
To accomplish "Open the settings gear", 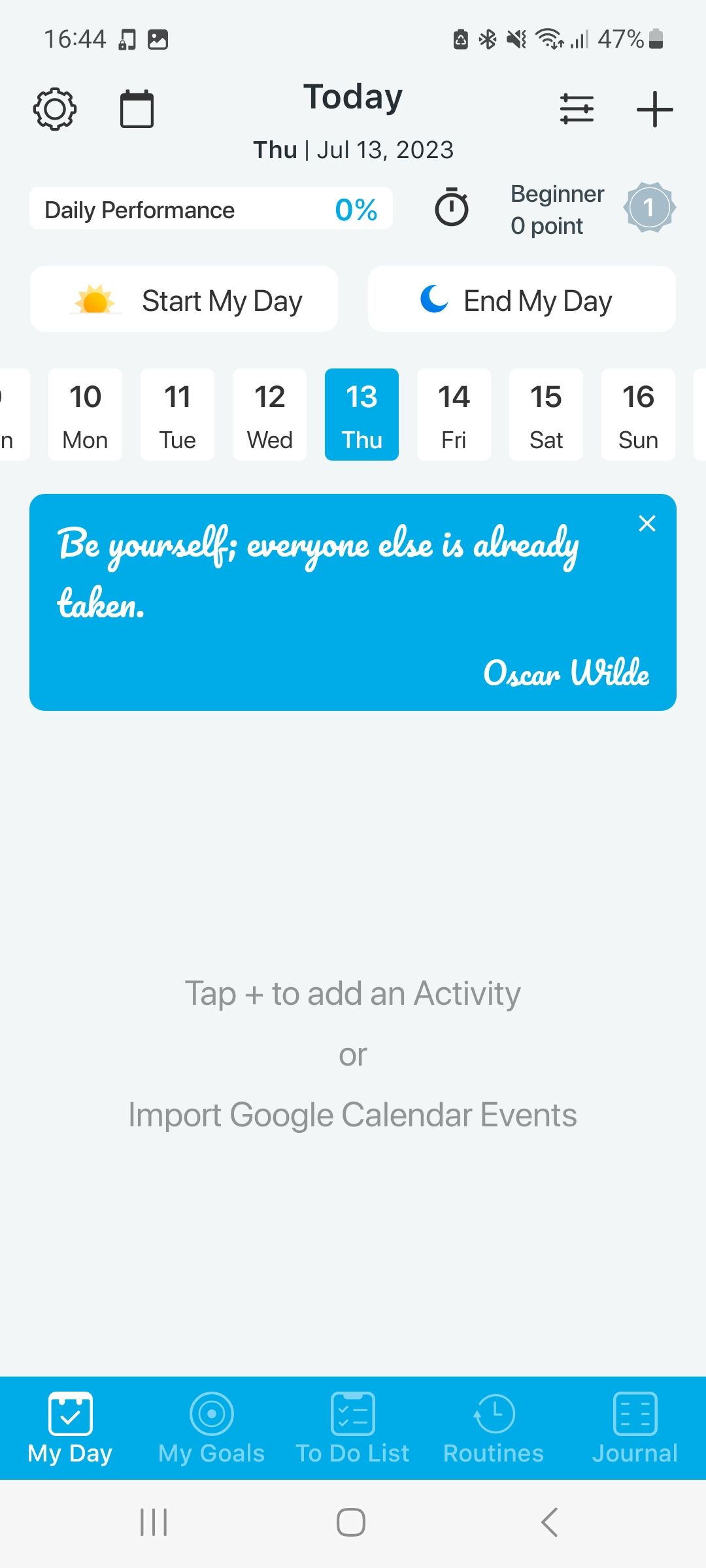I will click(55, 108).
